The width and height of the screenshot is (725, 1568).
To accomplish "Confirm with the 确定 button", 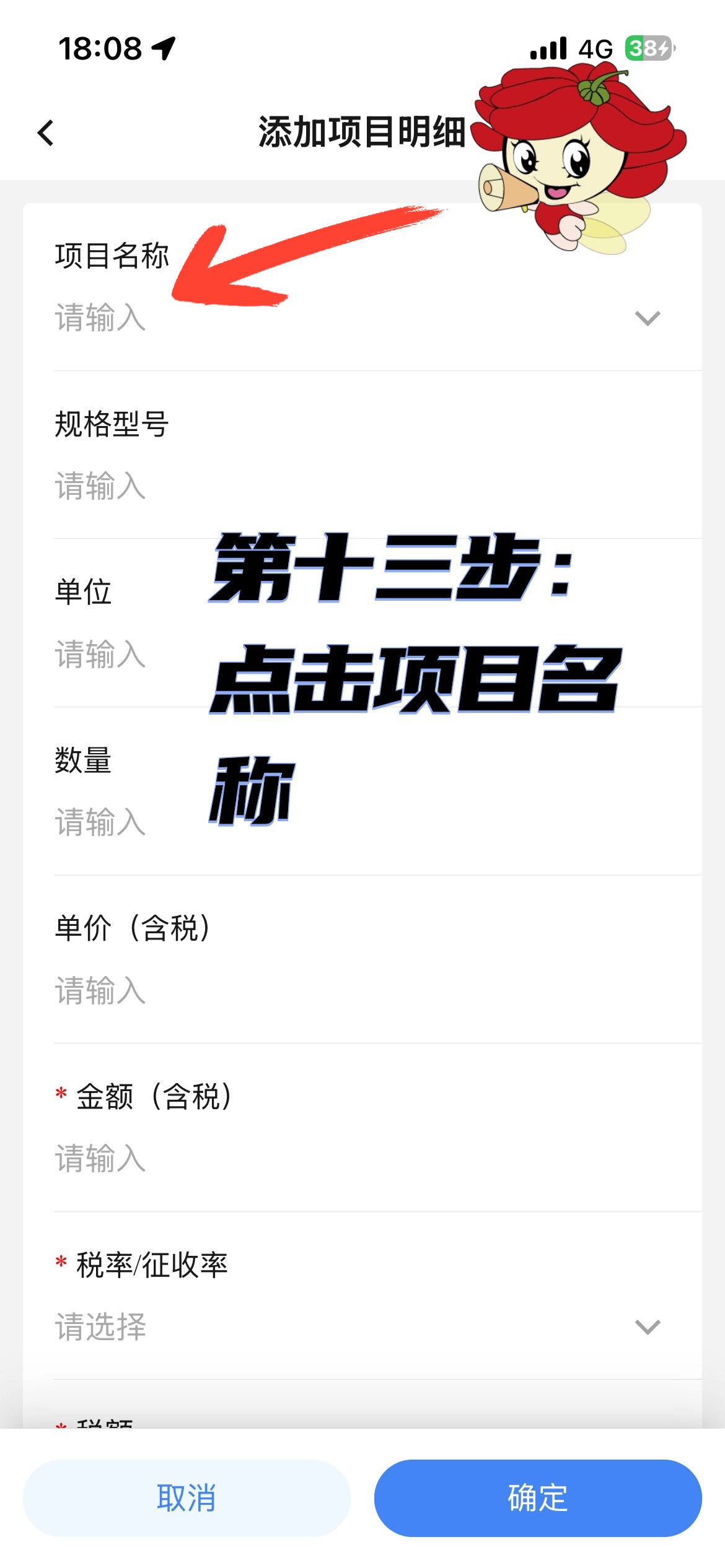I will [x=537, y=1498].
